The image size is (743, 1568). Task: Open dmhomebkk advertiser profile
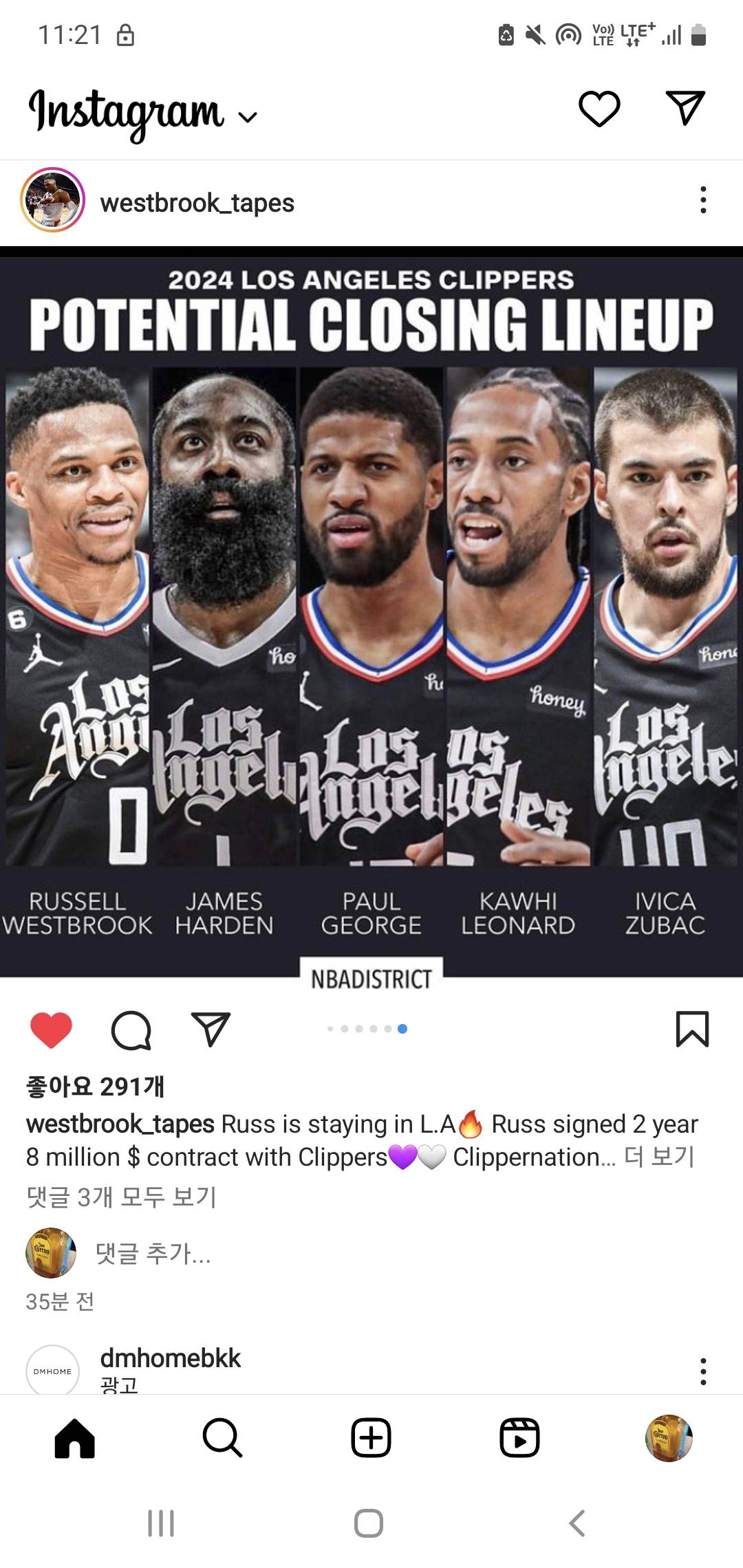pos(170,1358)
